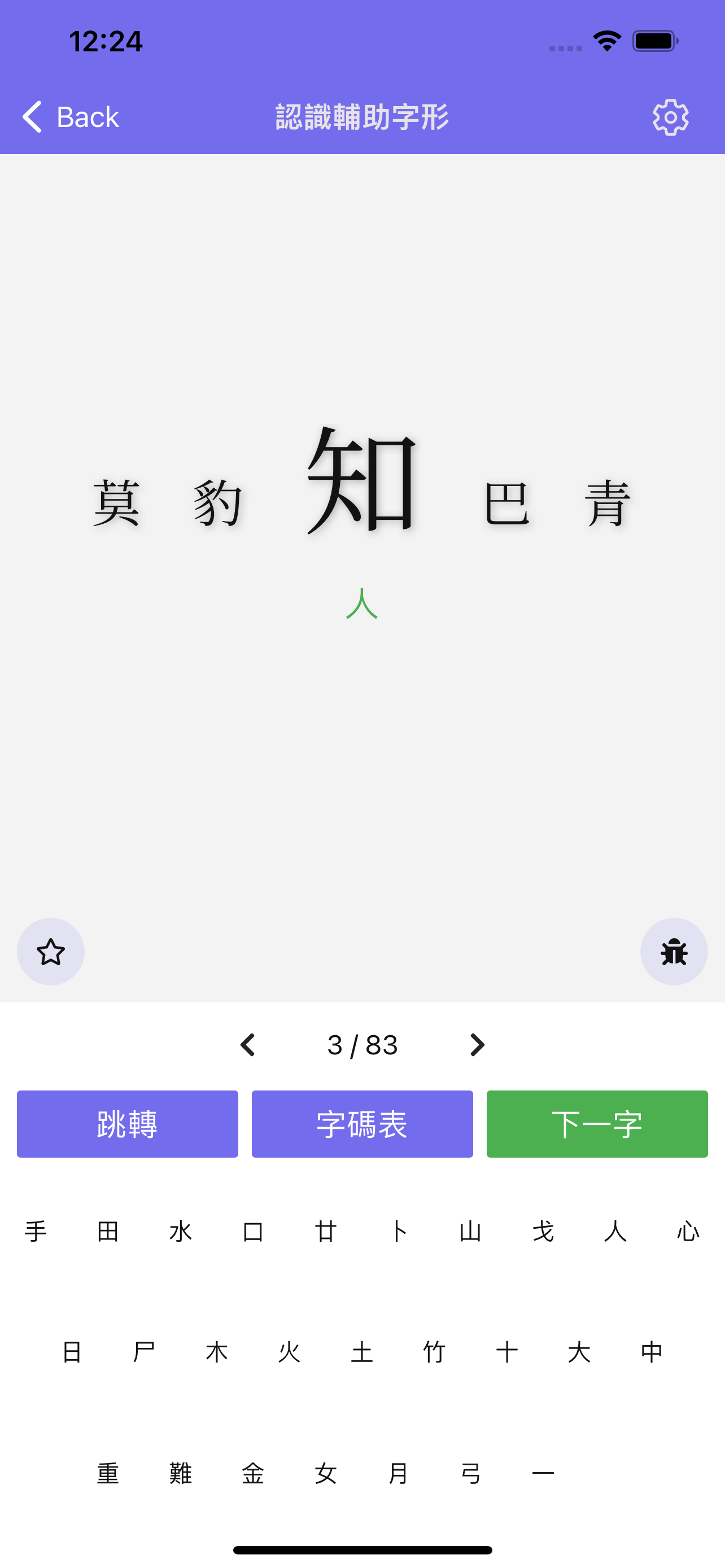The height and width of the screenshot is (1568, 725).
Task: Tap the bug report icon
Action: coord(674,952)
